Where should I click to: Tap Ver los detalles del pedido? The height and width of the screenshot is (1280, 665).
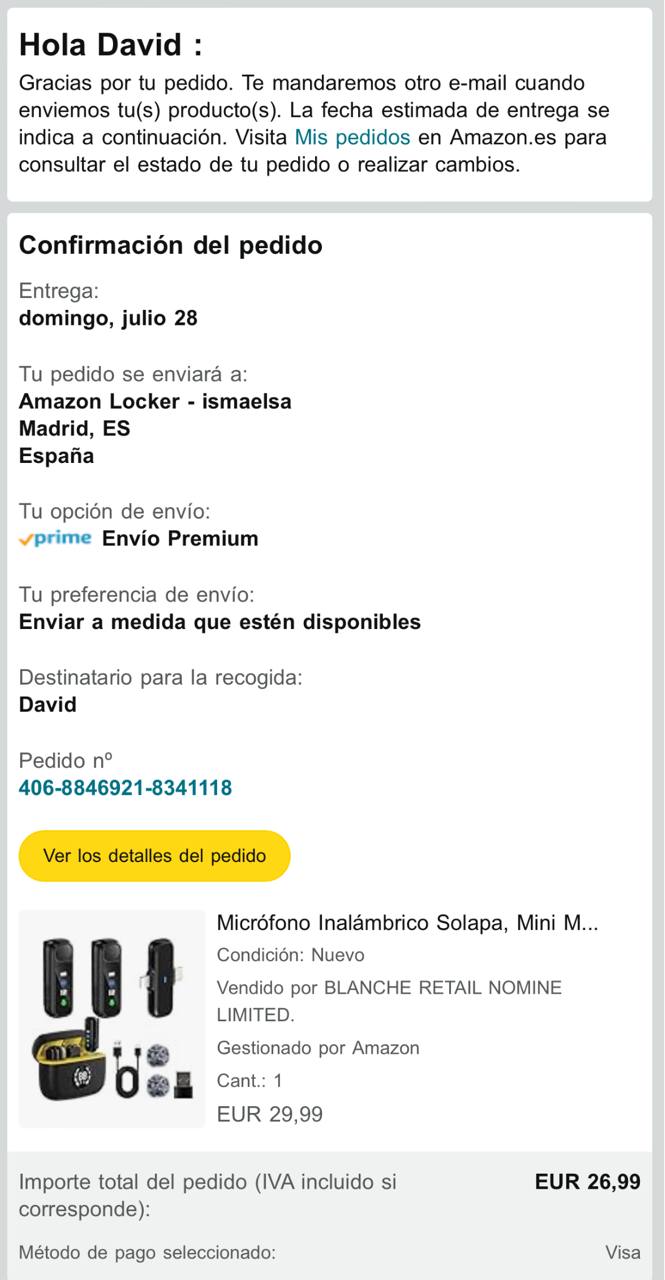pos(155,856)
